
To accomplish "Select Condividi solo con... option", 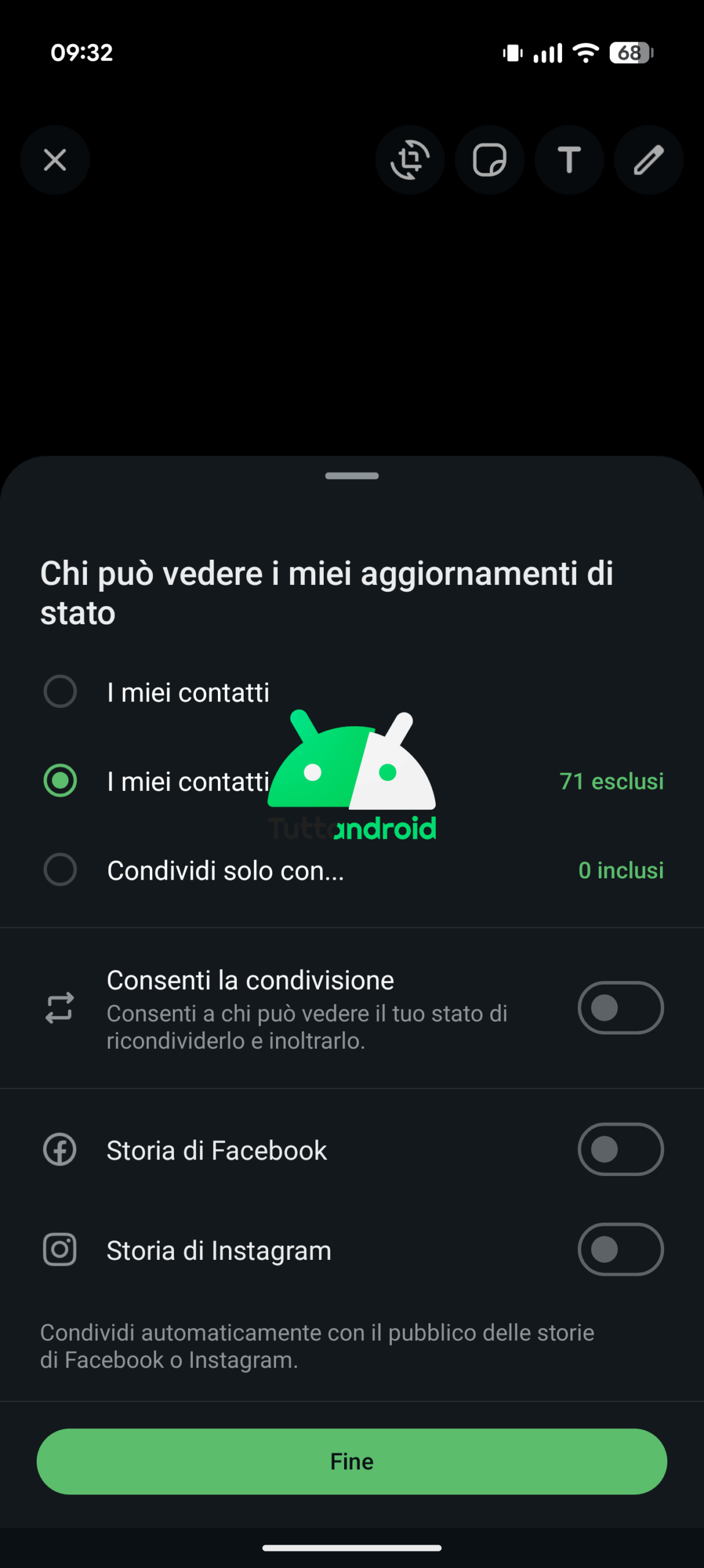I will click(x=61, y=870).
